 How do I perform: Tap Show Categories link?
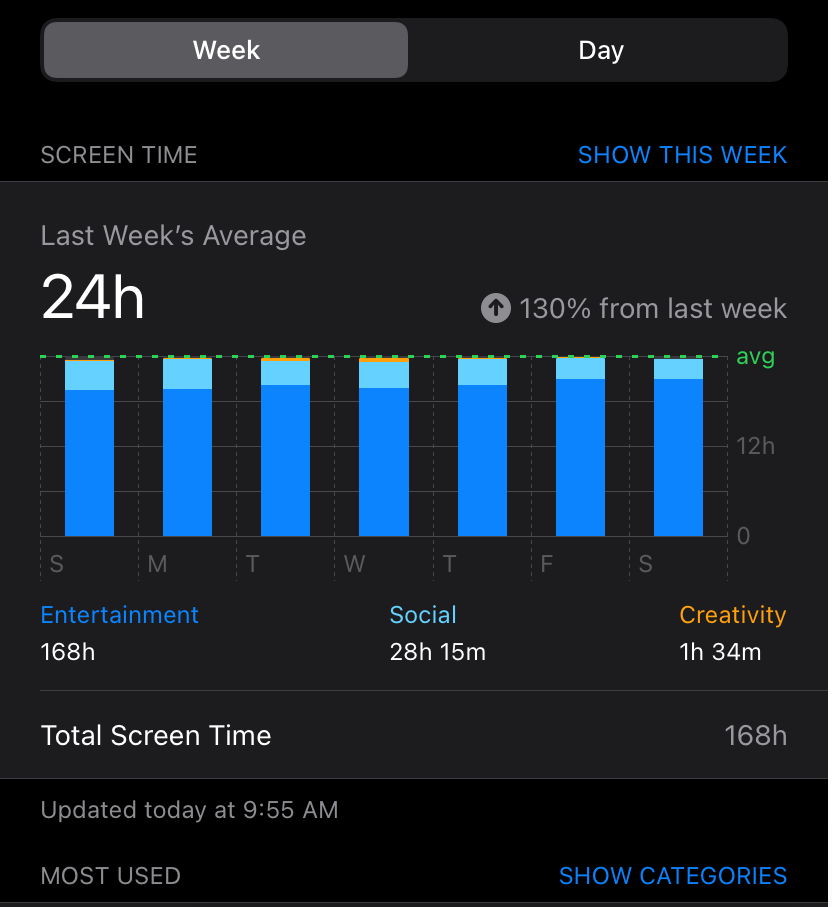[x=672, y=876]
